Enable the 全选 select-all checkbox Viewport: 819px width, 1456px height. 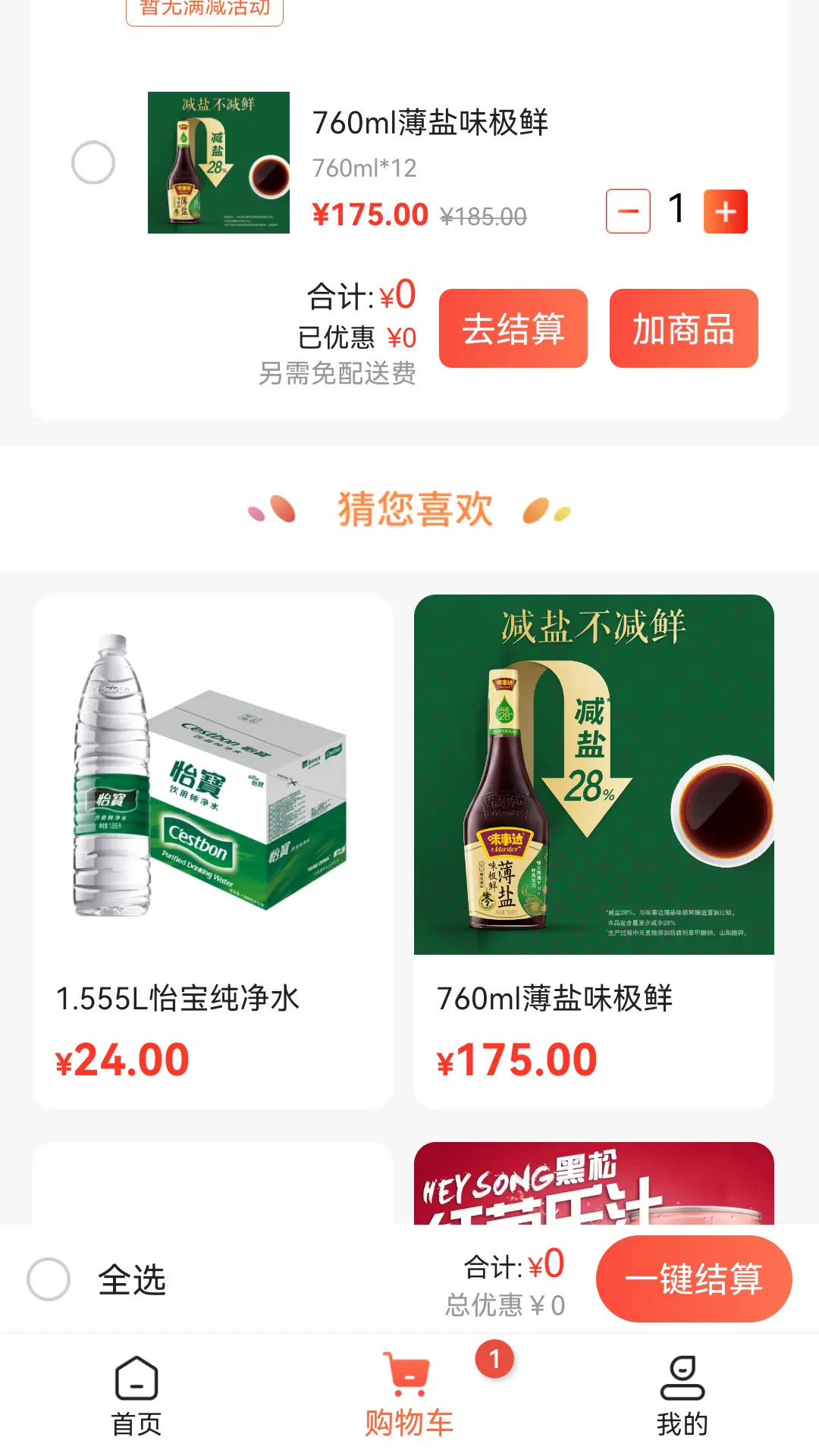48,1281
